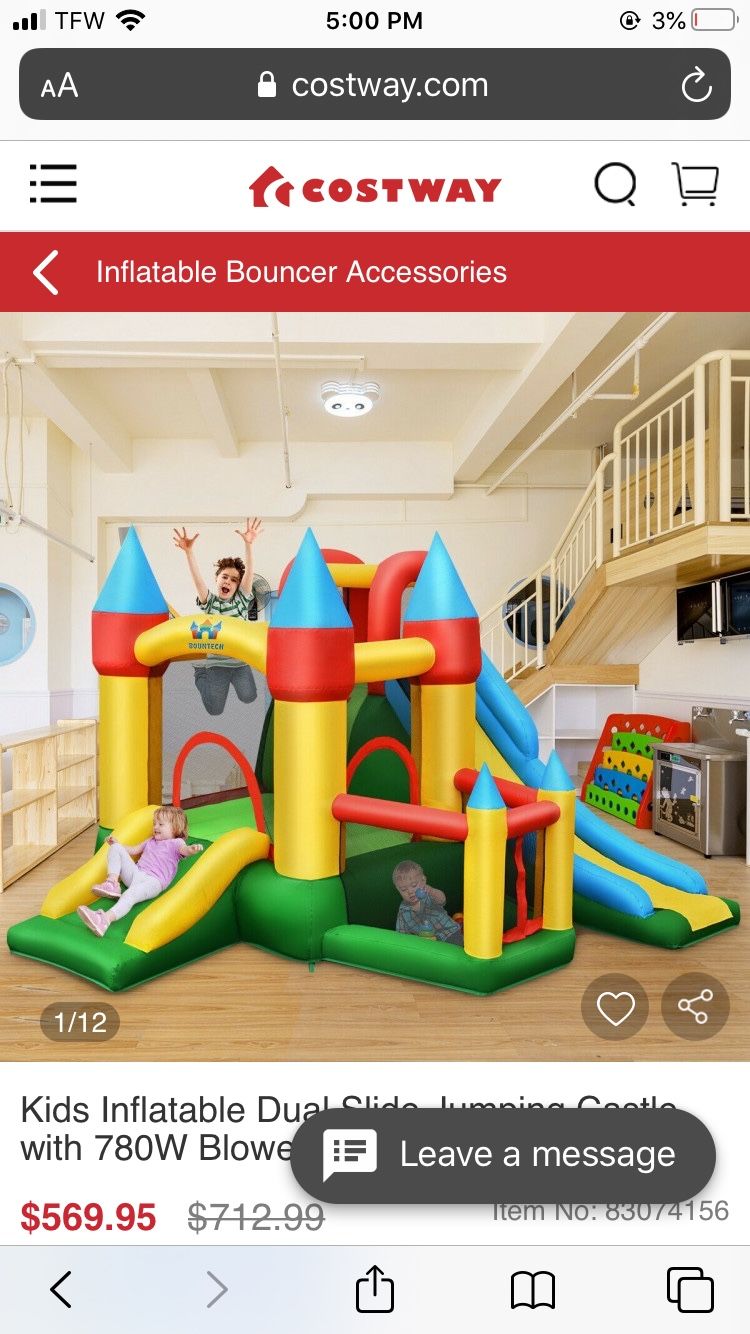Share this product
The height and width of the screenshot is (1334, 750).
pyautogui.click(x=695, y=1007)
